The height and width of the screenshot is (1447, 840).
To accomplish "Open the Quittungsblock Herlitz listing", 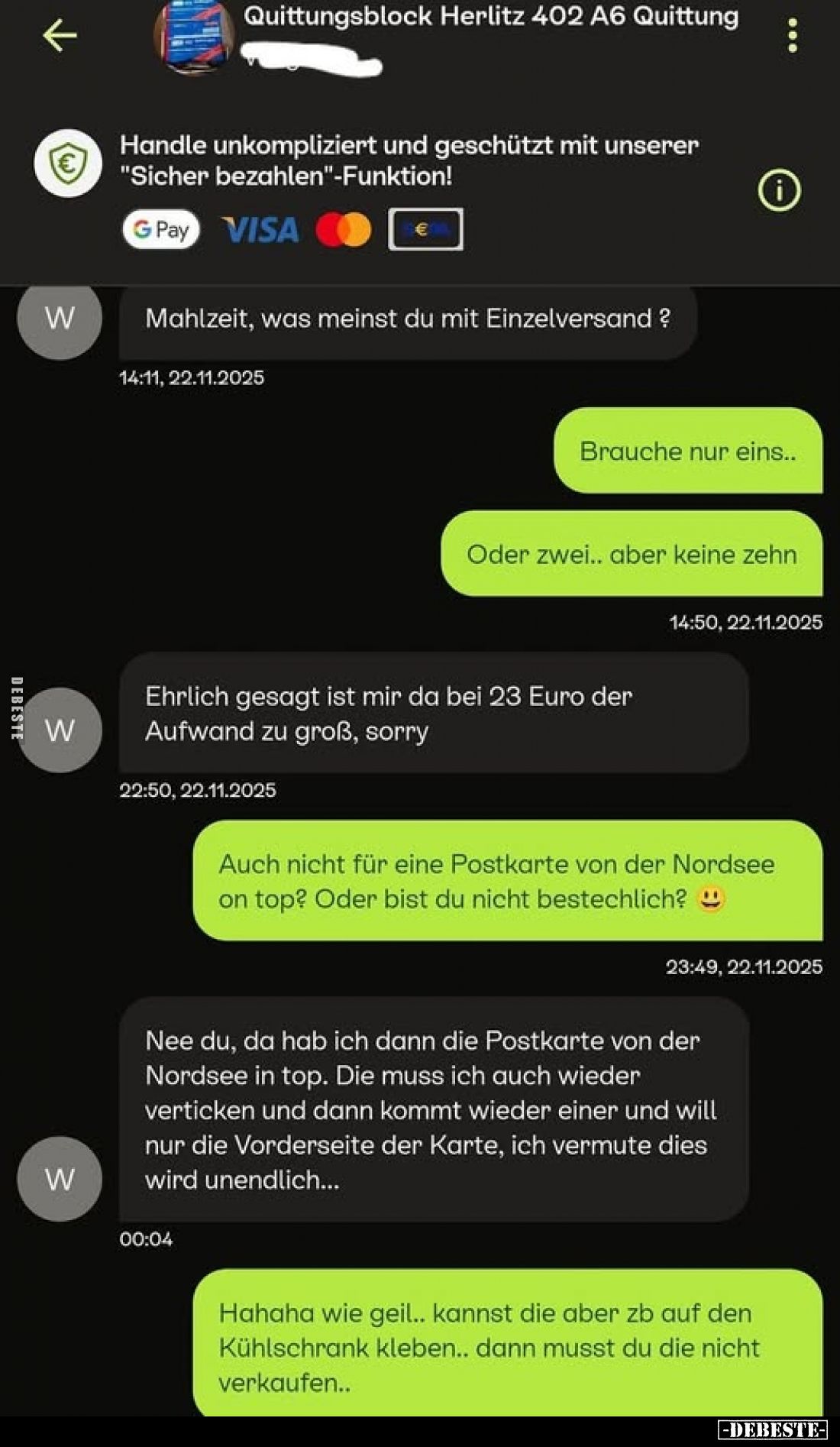I will click(x=490, y=17).
